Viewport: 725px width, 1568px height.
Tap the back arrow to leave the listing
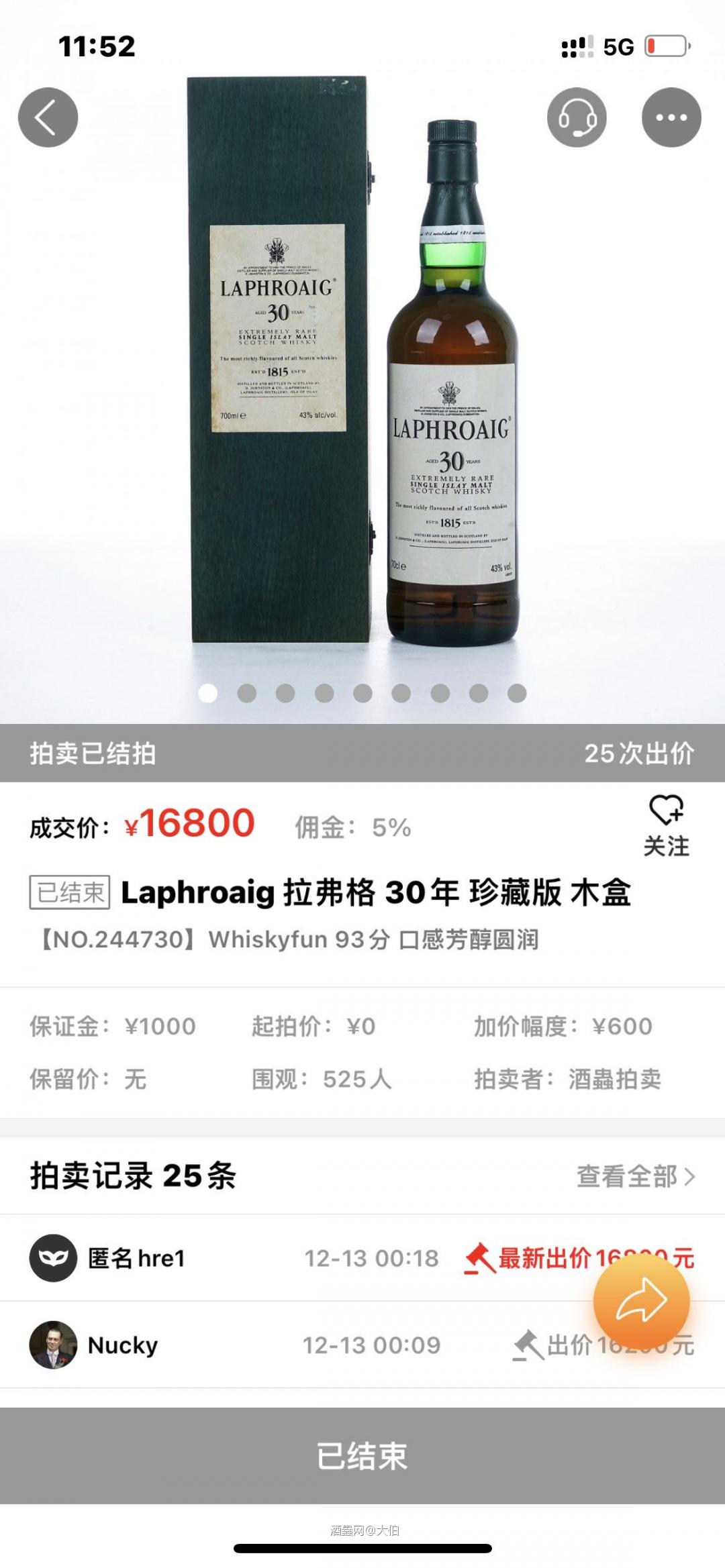47,115
